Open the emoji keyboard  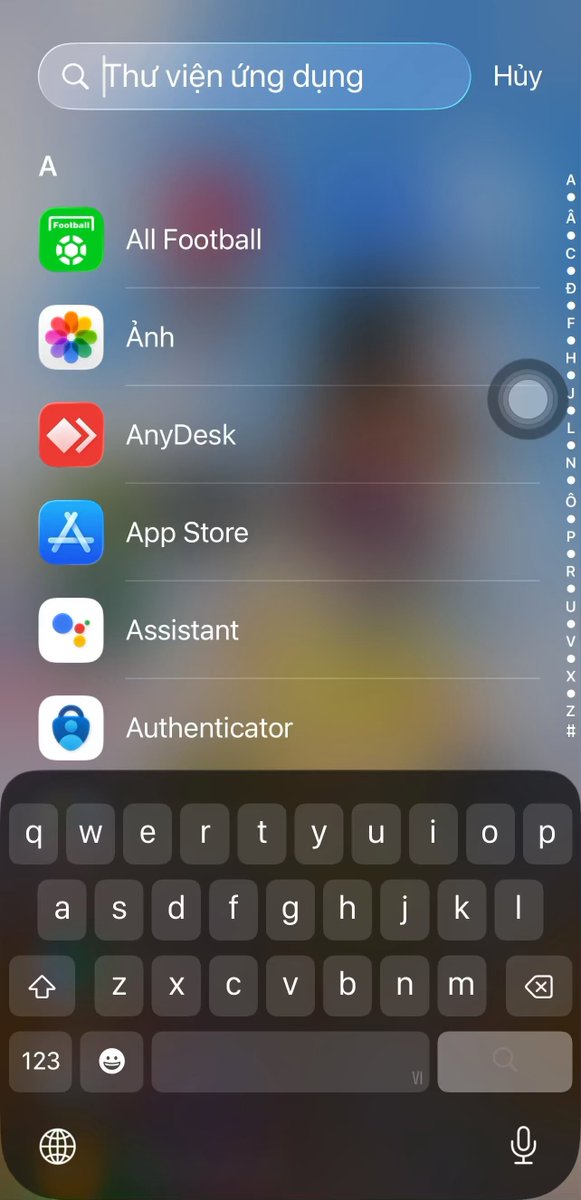point(112,1061)
